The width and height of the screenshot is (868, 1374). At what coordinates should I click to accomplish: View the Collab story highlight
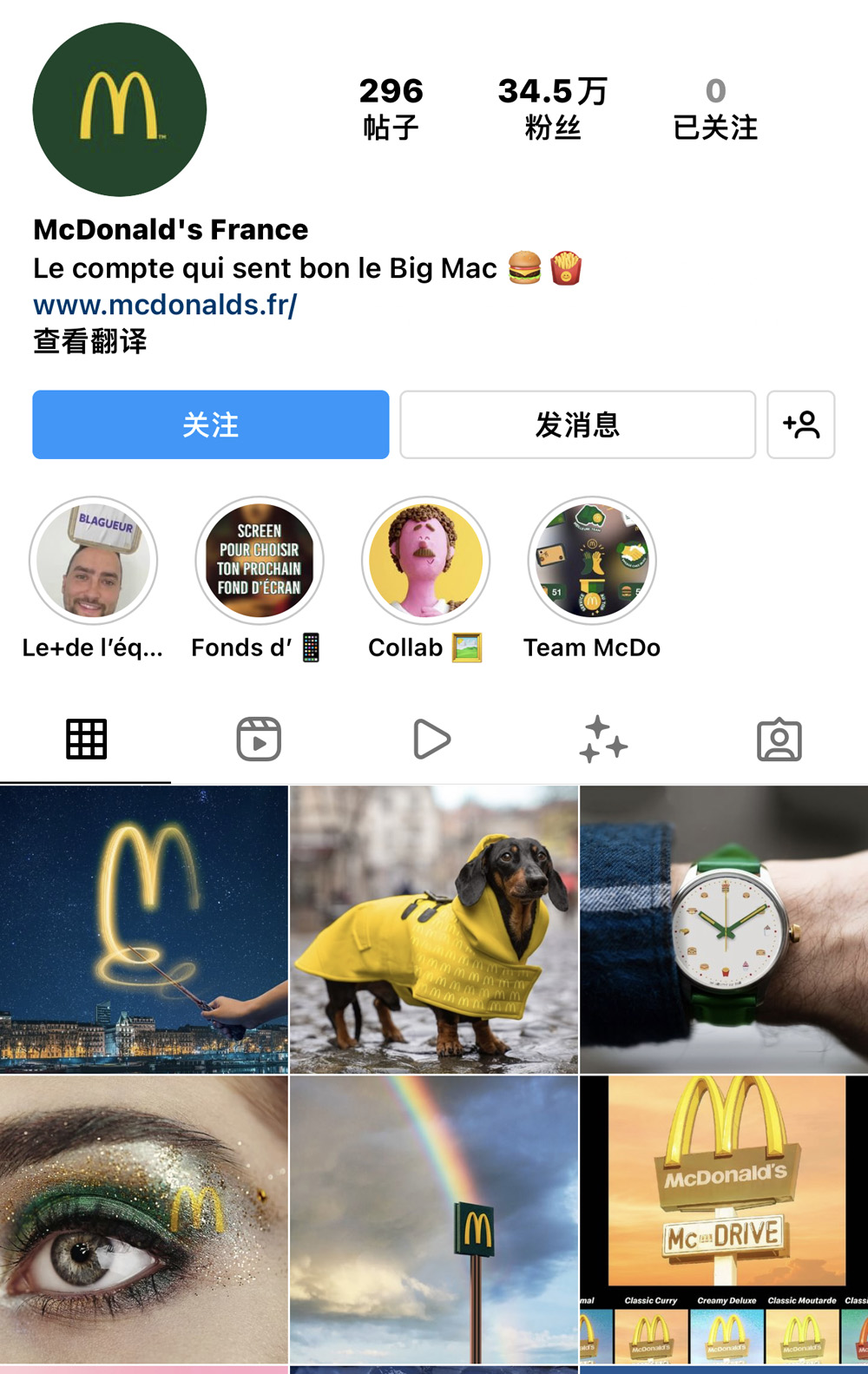(425, 561)
